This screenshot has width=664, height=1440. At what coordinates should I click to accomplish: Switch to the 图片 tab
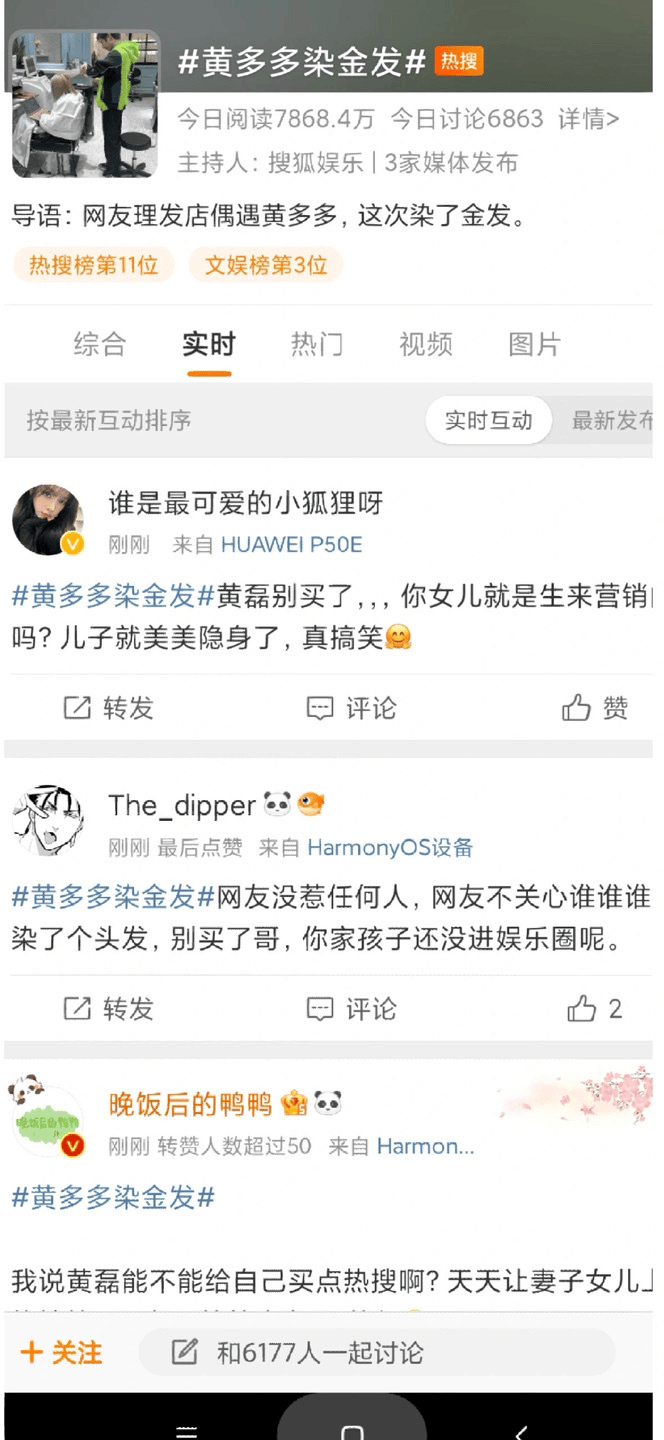tap(534, 344)
